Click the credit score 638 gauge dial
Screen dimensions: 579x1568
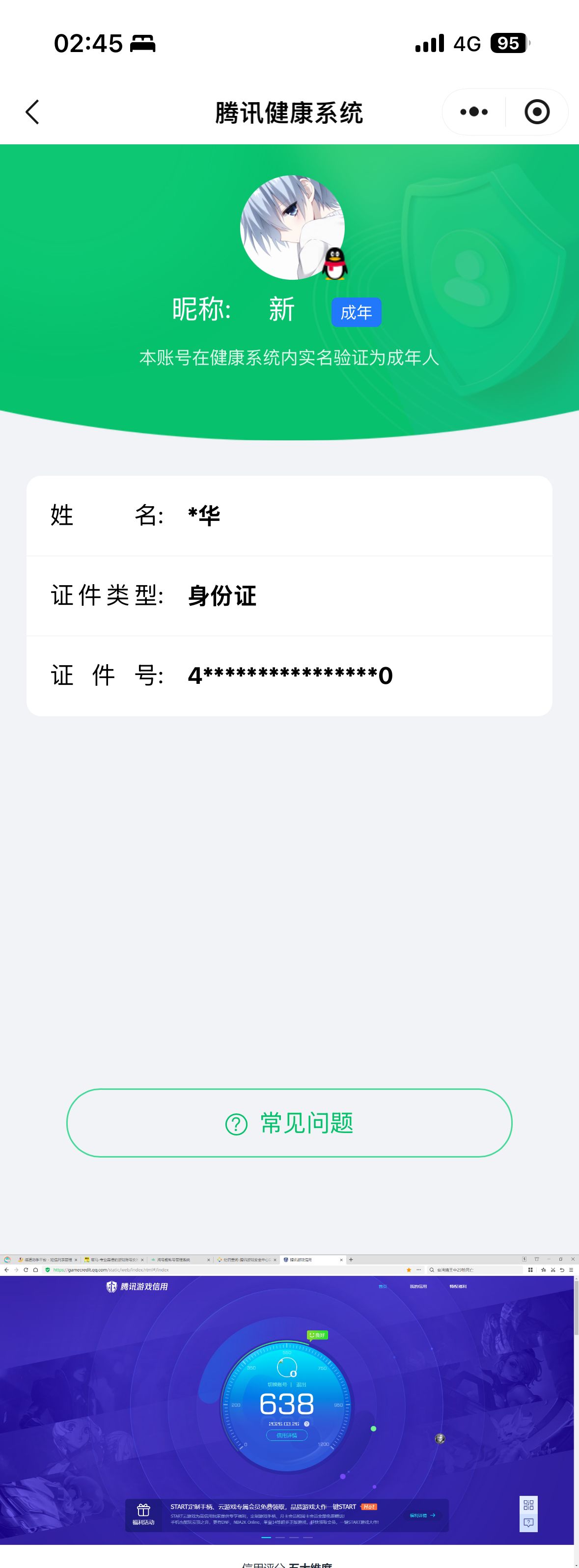[x=286, y=1403]
